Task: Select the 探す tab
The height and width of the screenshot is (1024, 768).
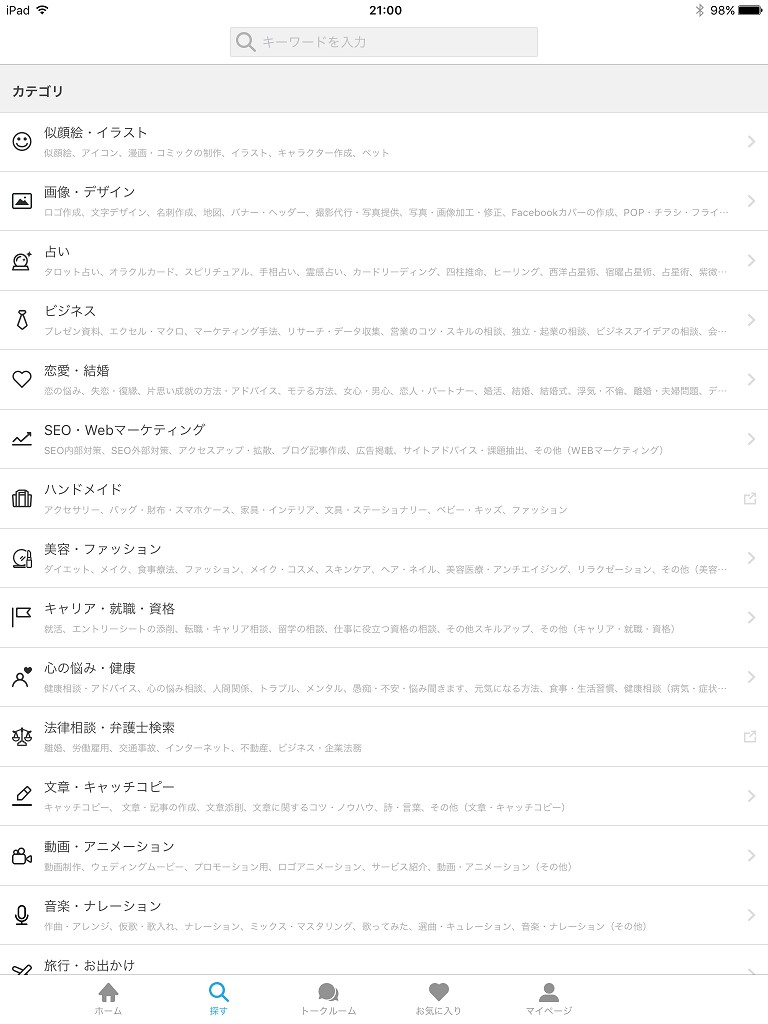Action: pyautogui.click(x=218, y=998)
